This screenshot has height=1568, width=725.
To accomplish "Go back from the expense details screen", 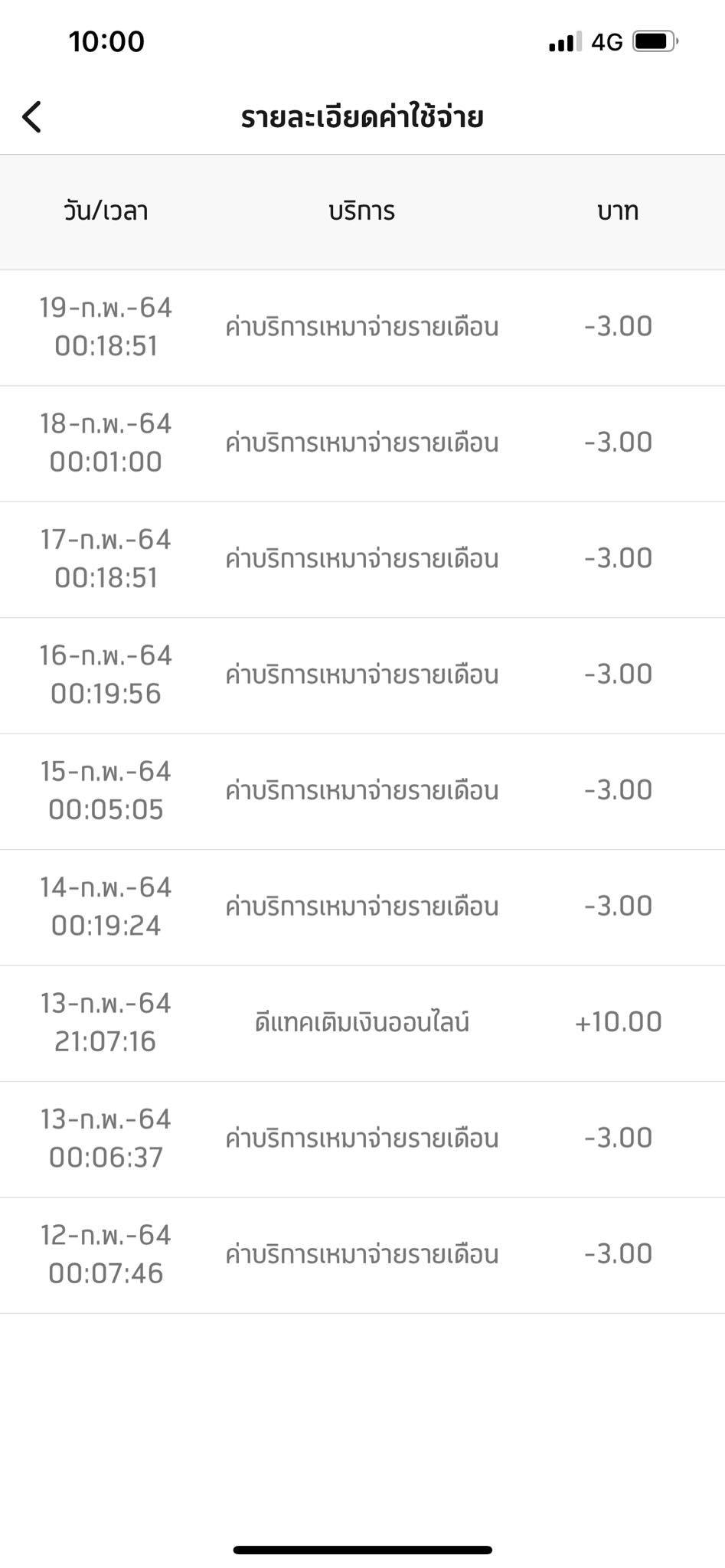I will tap(32, 117).
